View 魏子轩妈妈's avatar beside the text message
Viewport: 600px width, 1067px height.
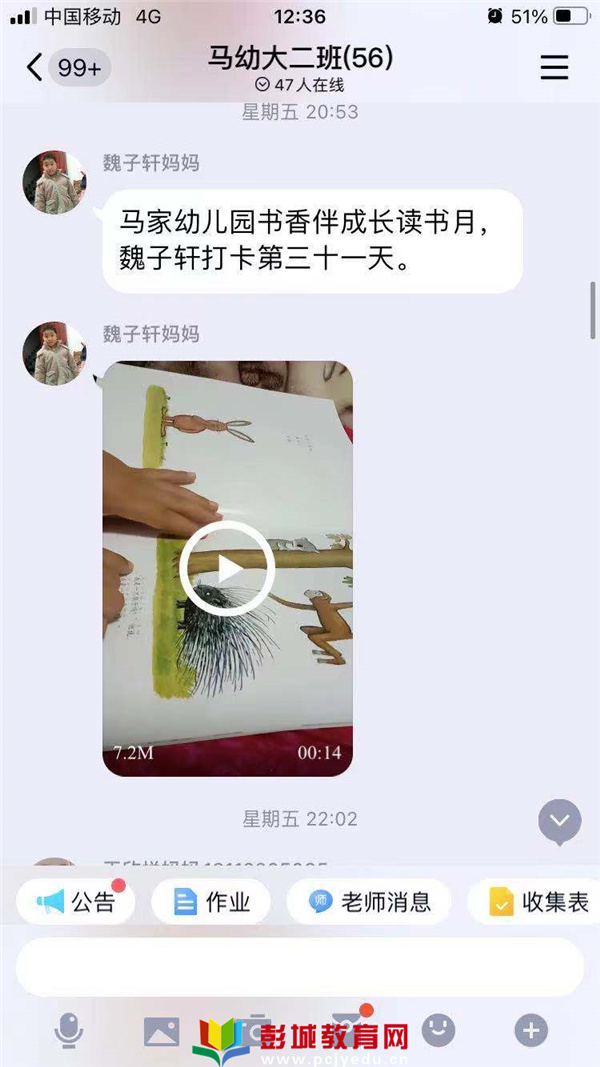(x=54, y=183)
